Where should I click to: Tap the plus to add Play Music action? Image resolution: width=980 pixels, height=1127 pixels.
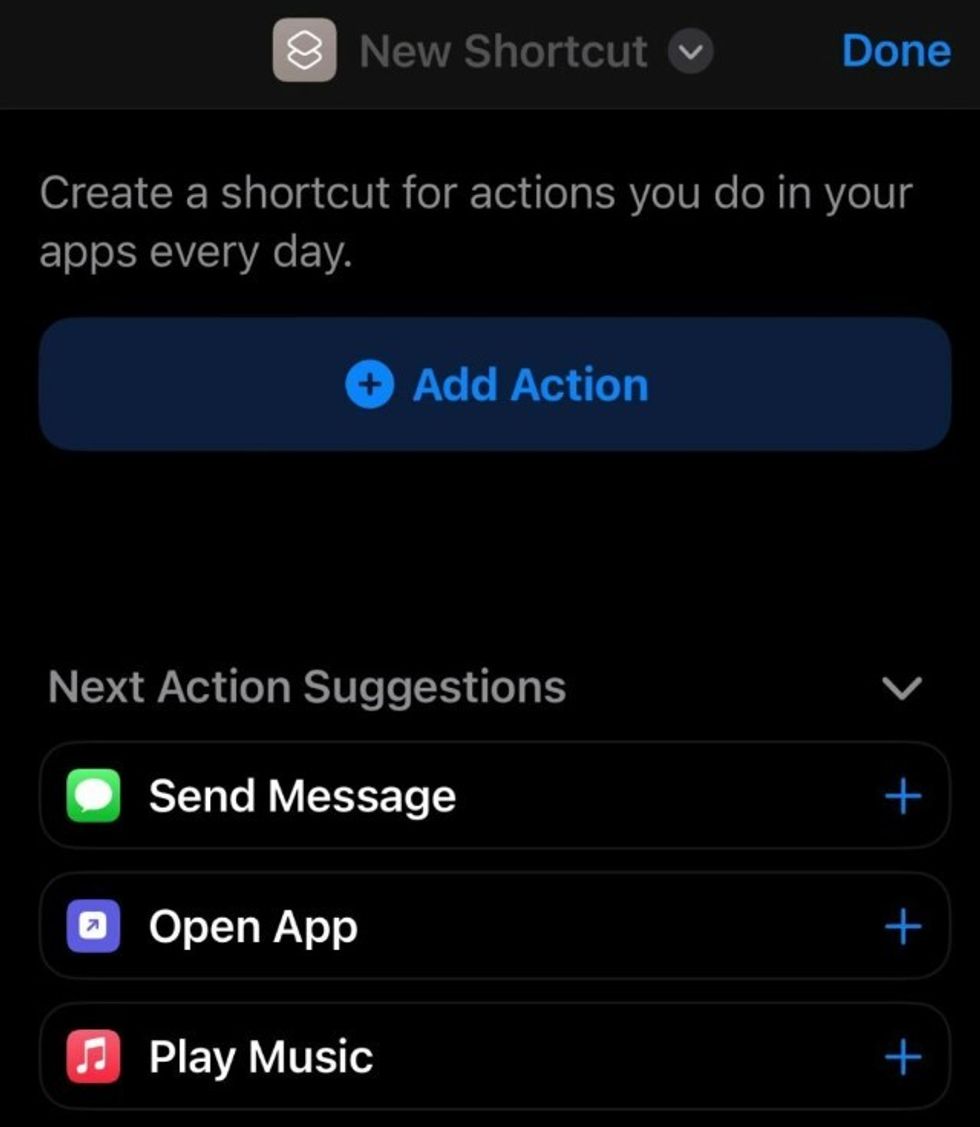903,1055
